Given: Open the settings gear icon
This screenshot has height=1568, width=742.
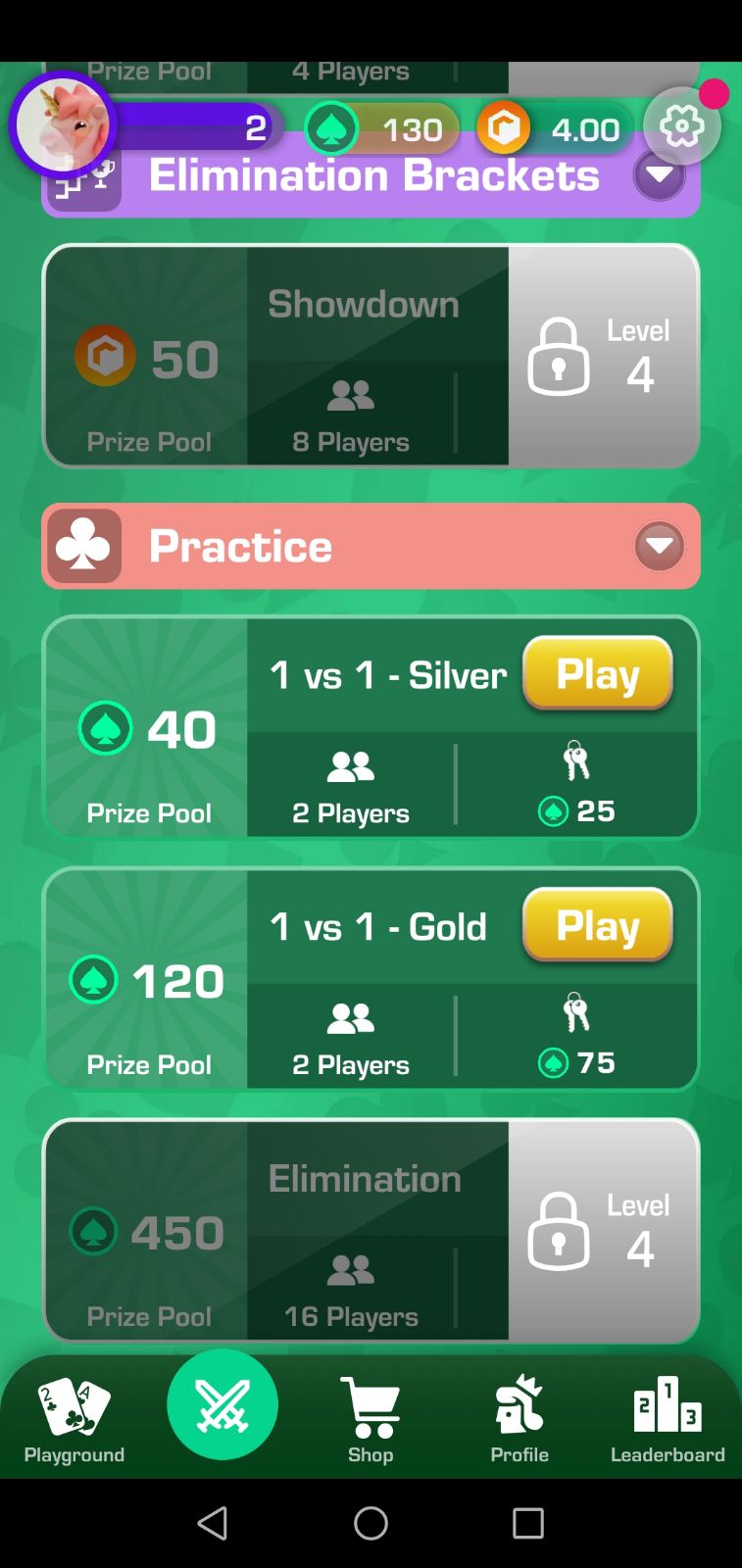Looking at the screenshot, I should click(x=682, y=126).
